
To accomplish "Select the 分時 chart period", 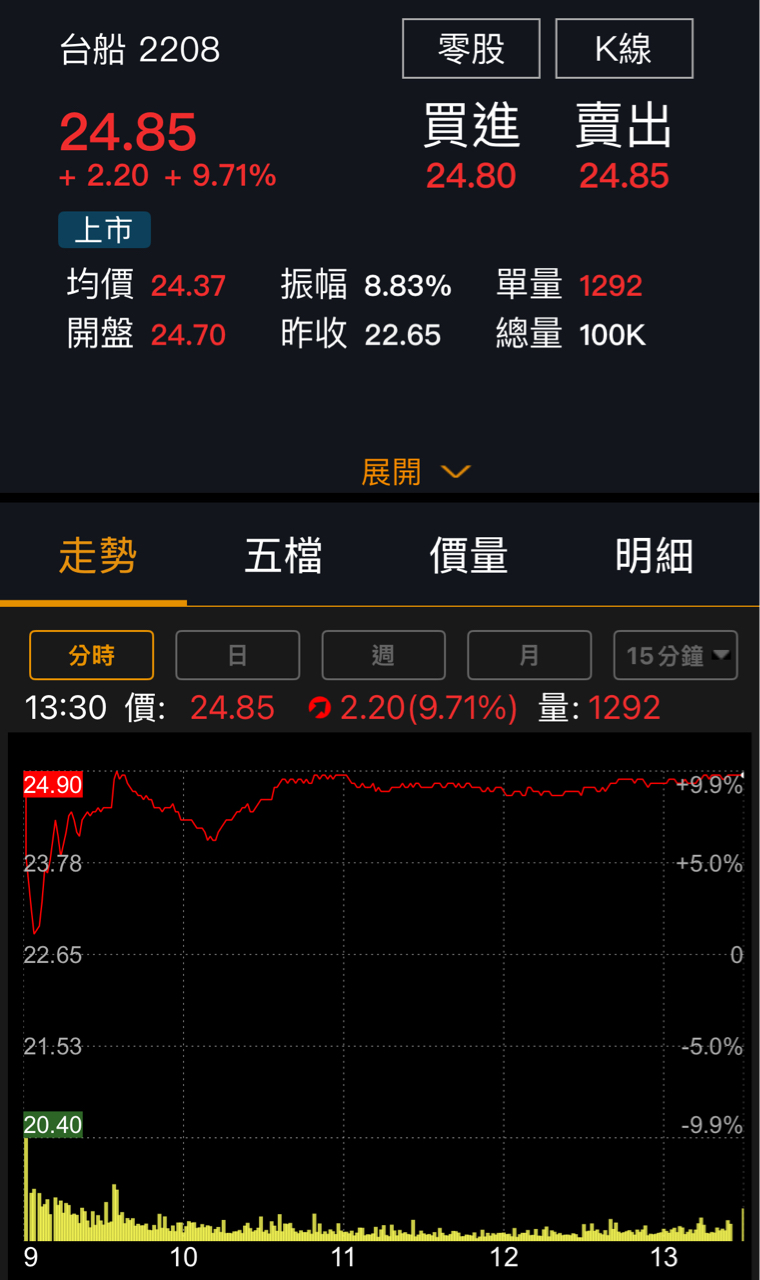I will [x=92, y=656].
